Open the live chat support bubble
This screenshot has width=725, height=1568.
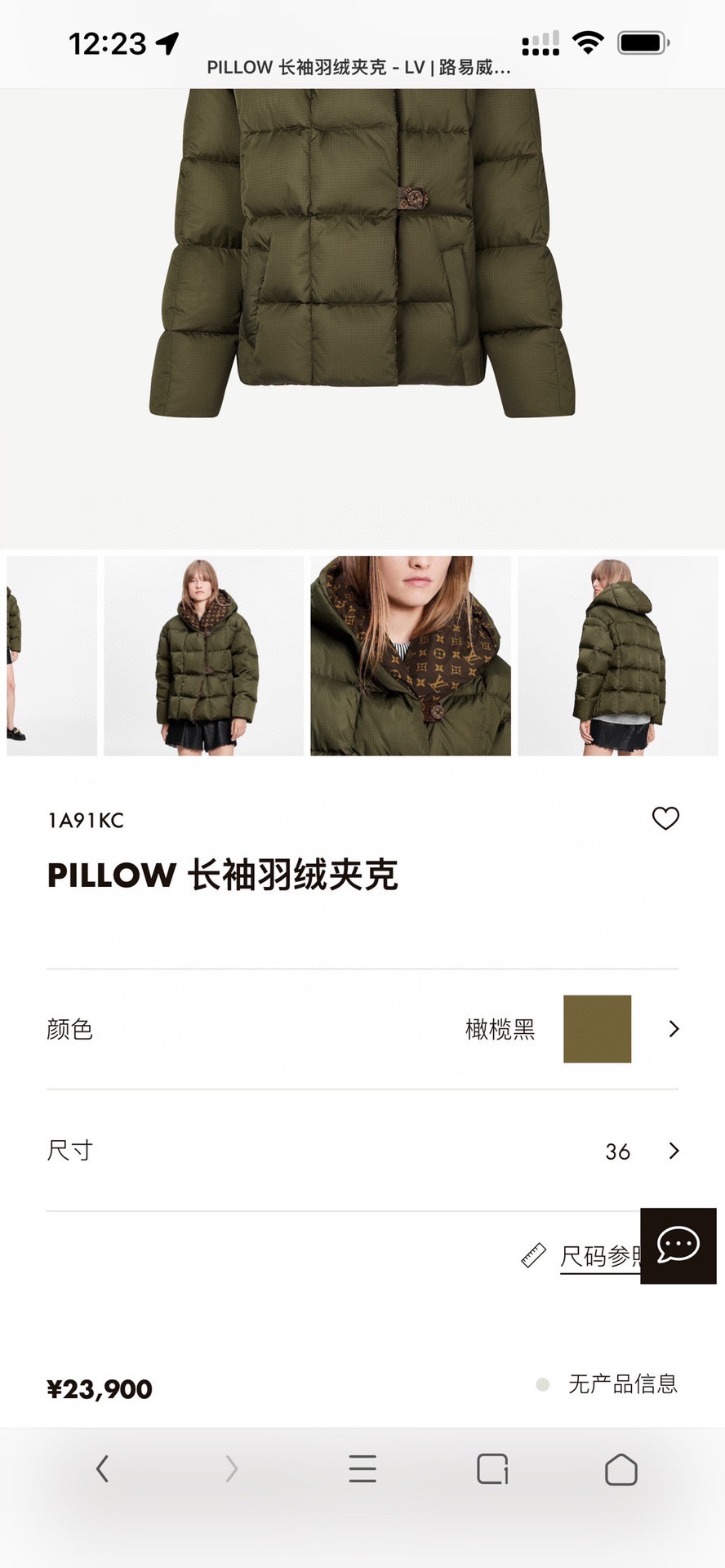tap(678, 1246)
